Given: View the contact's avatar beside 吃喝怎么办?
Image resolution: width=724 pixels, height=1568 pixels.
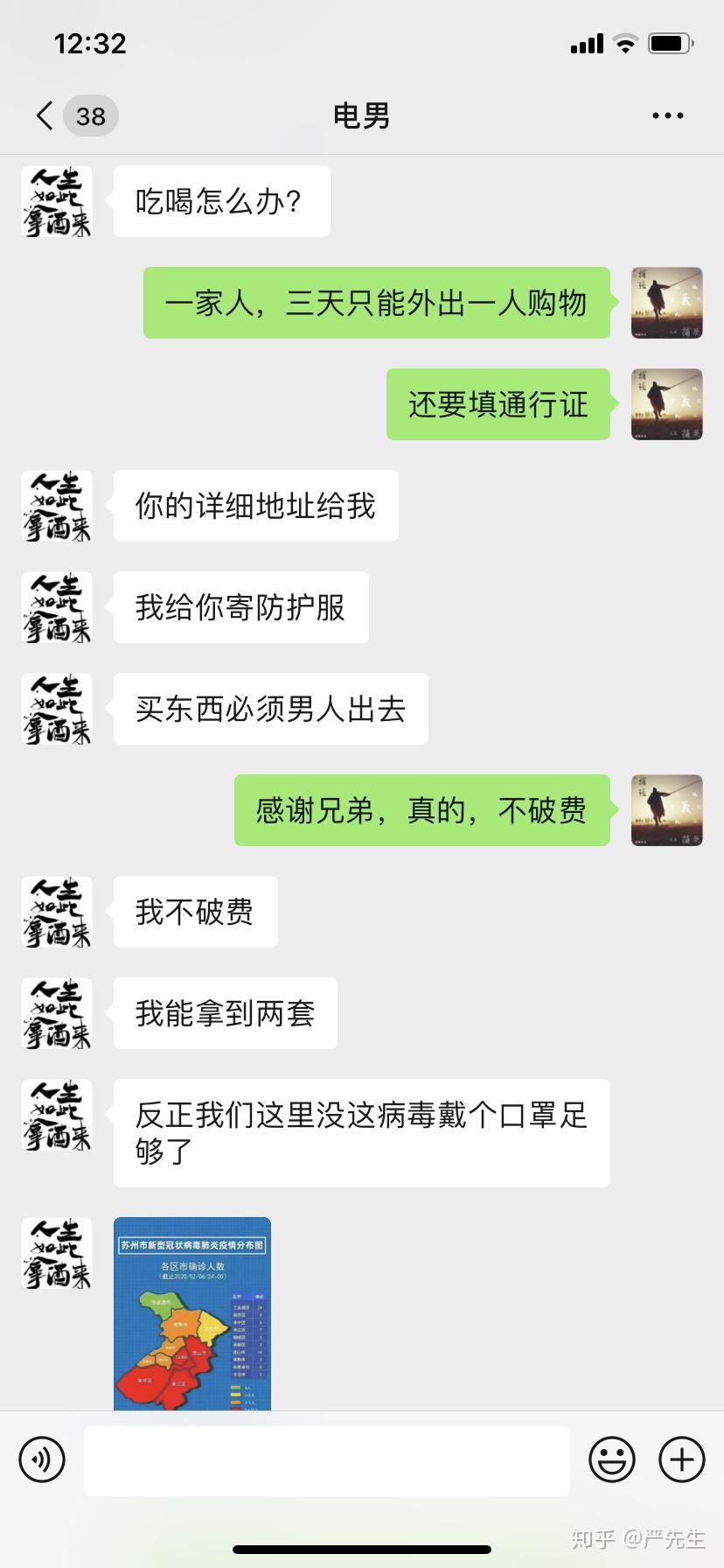Looking at the screenshot, I should click(x=57, y=202).
